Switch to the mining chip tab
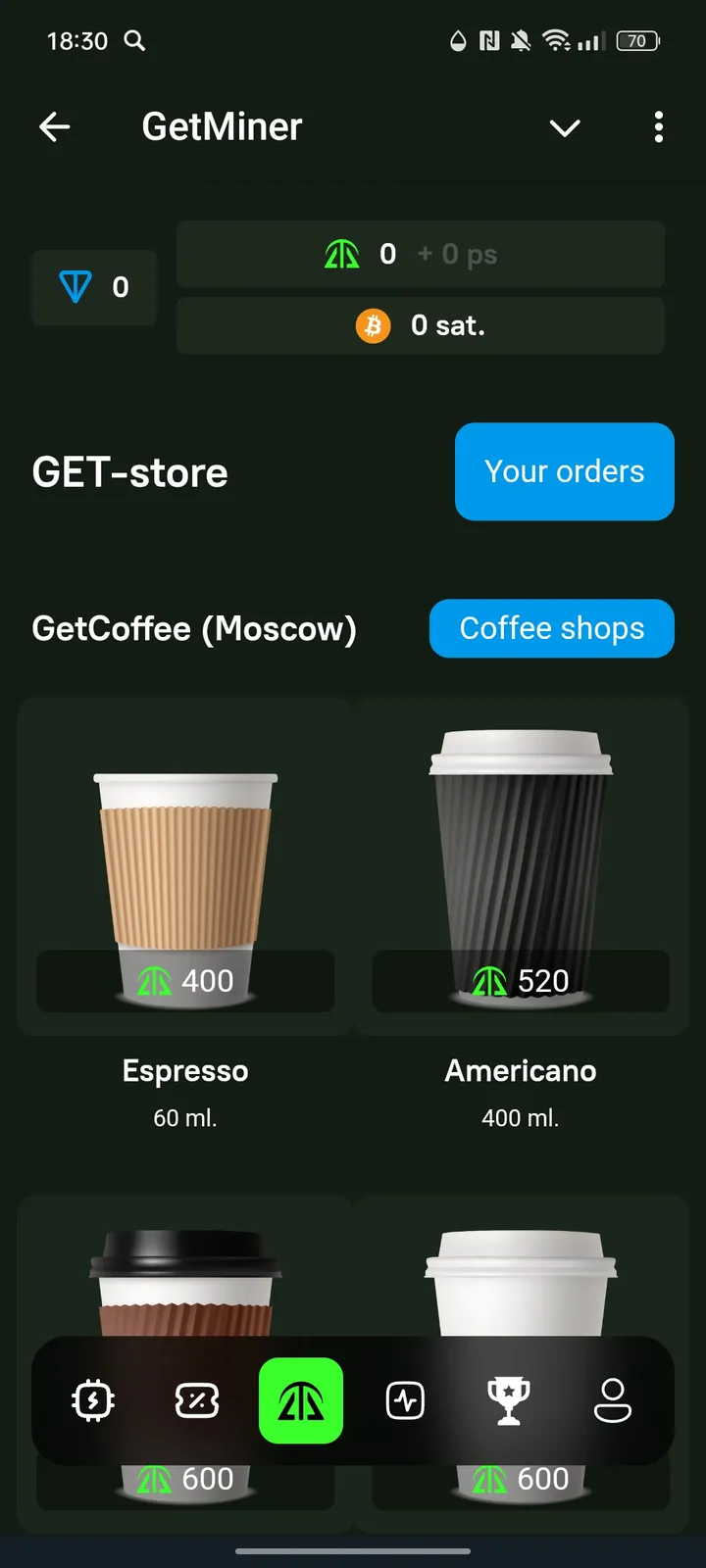 (93, 1400)
